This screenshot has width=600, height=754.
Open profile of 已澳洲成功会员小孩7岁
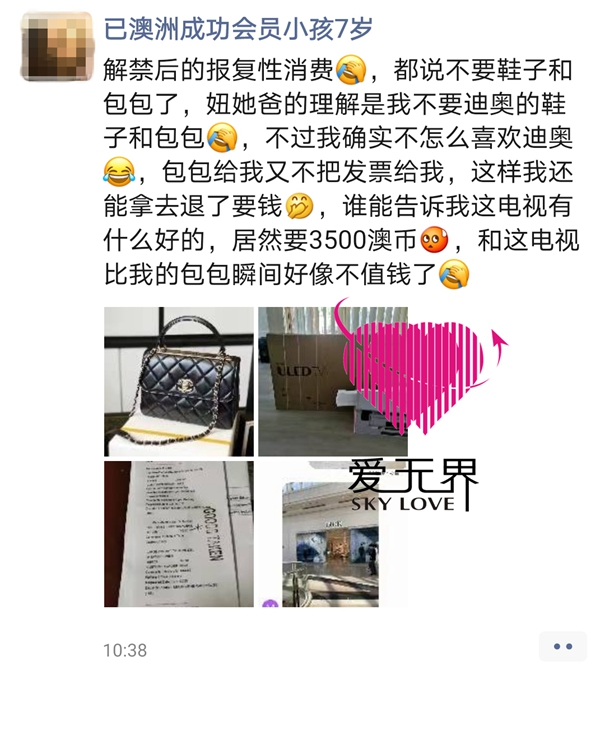238,29
